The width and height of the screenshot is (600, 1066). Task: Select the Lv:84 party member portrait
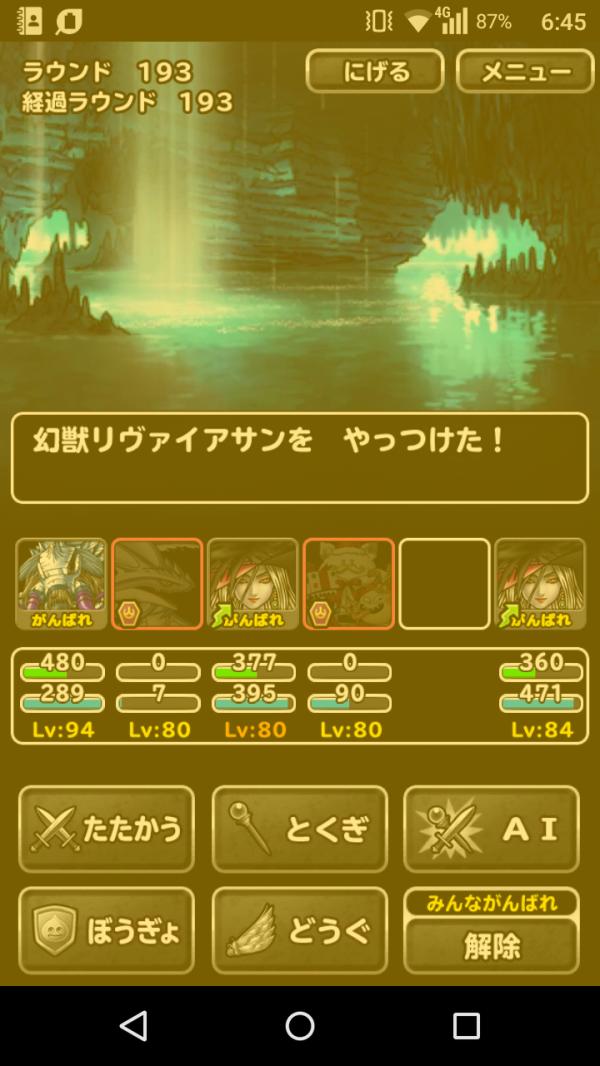pyautogui.click(x=540, y=584)
